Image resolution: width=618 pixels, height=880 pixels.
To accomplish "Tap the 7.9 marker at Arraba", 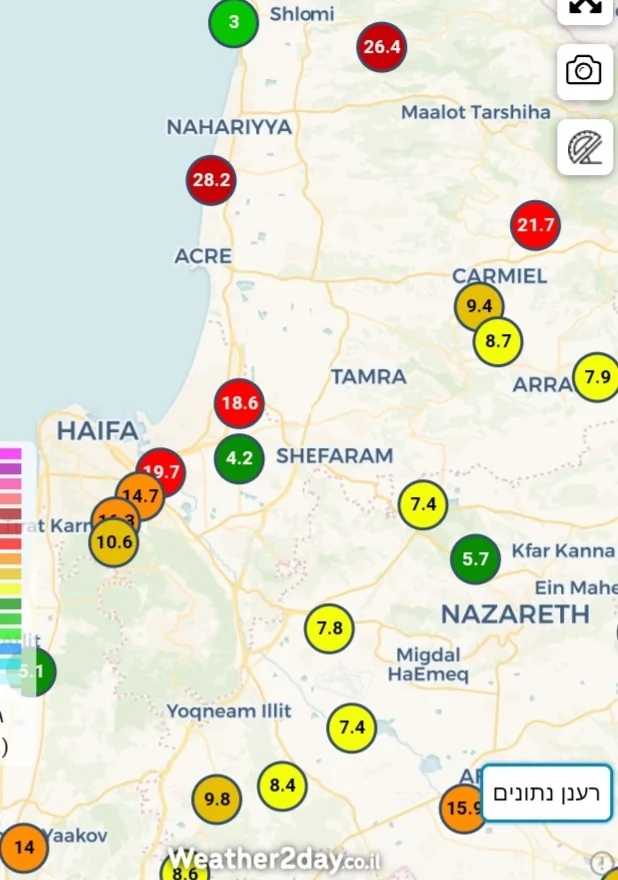I will [596, 378].
